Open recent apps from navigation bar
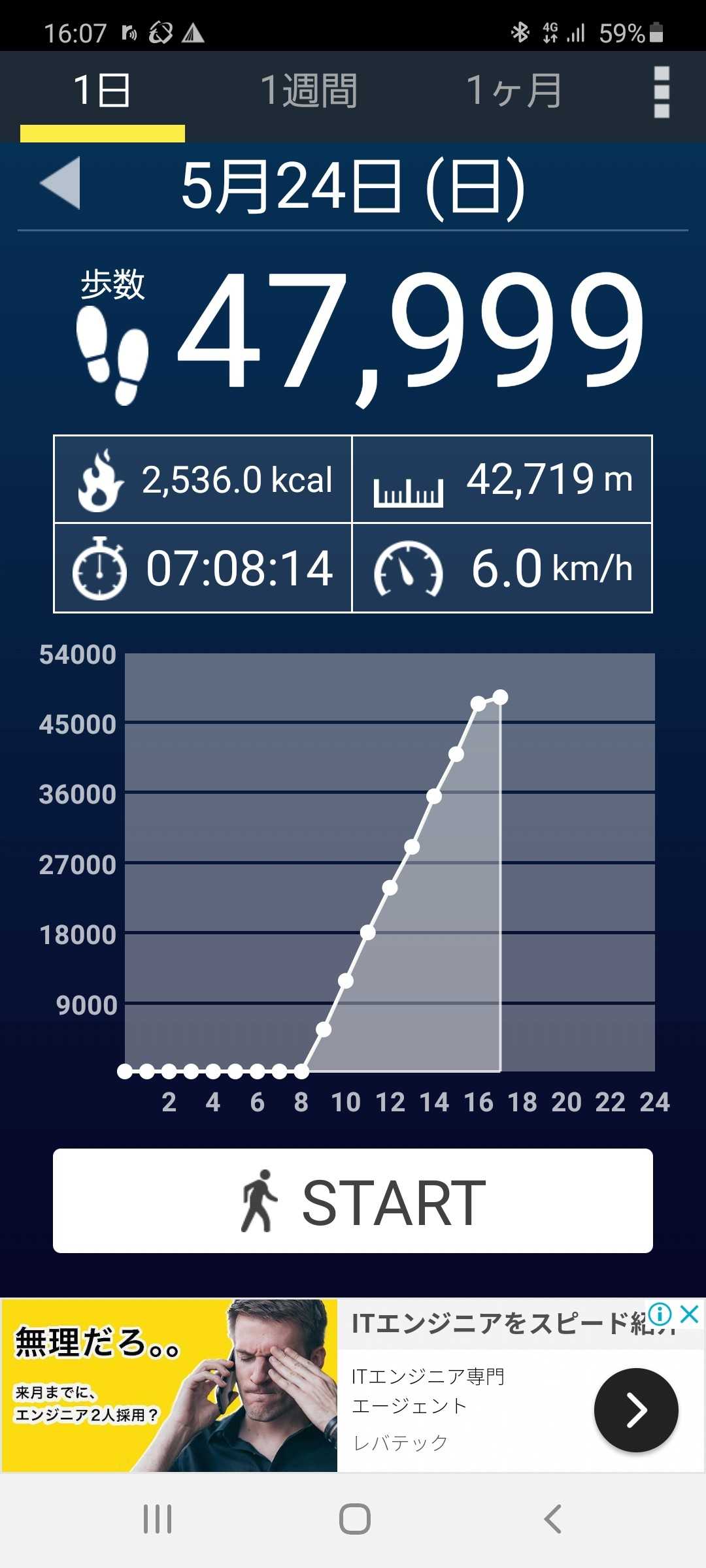Viewport: 706px width, 1568px height. [x=158, y=1519]
